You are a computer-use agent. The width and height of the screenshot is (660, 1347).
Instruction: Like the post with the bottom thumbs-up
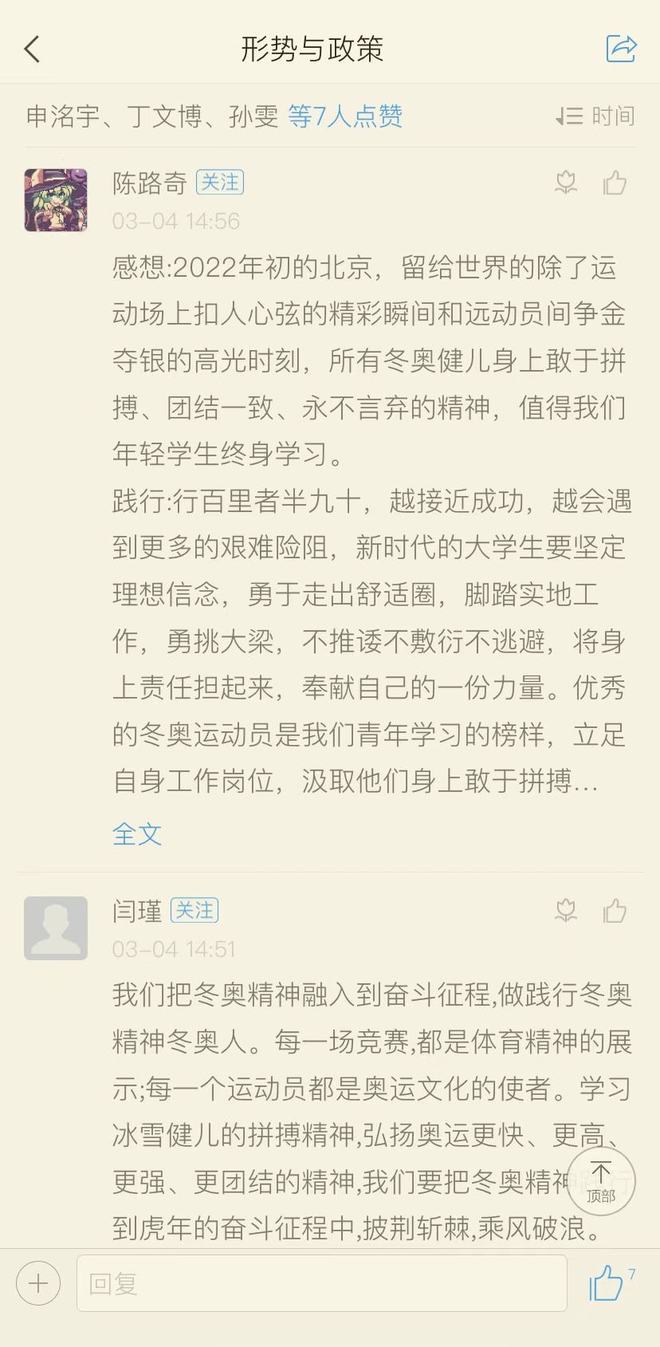[x=607, y=1283]
